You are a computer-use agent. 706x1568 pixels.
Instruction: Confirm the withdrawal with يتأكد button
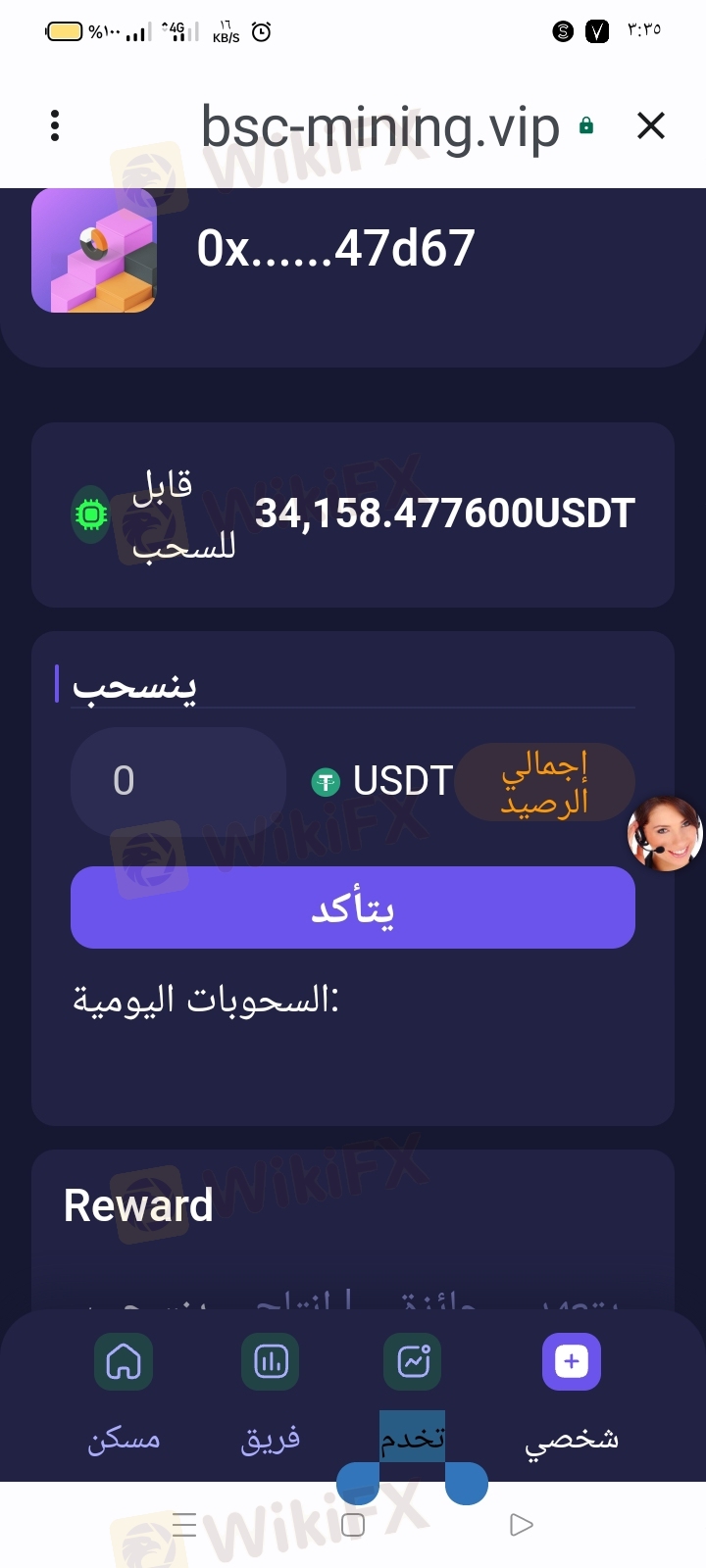click(x=353, y=907)
